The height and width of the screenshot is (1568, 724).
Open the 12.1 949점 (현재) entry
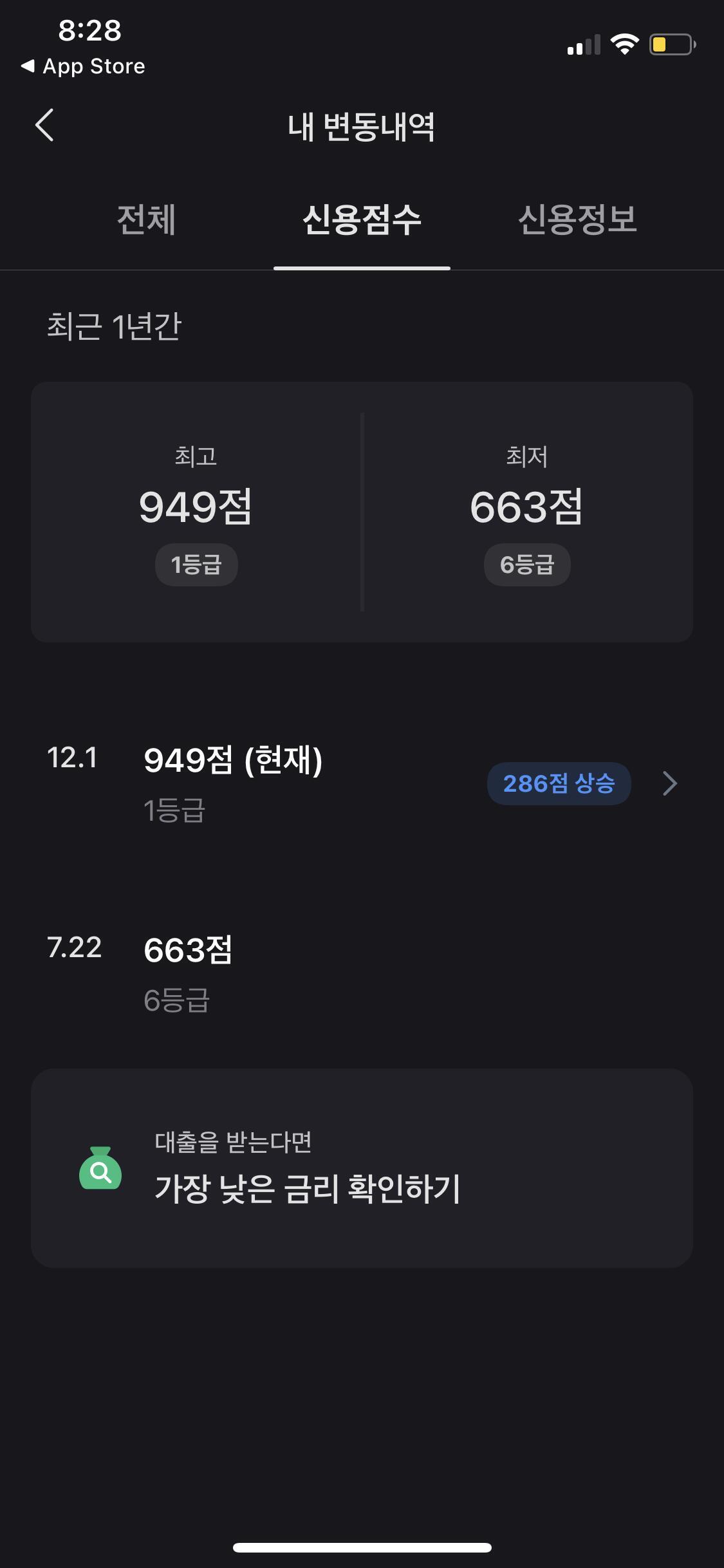click(x=362, y=783)
